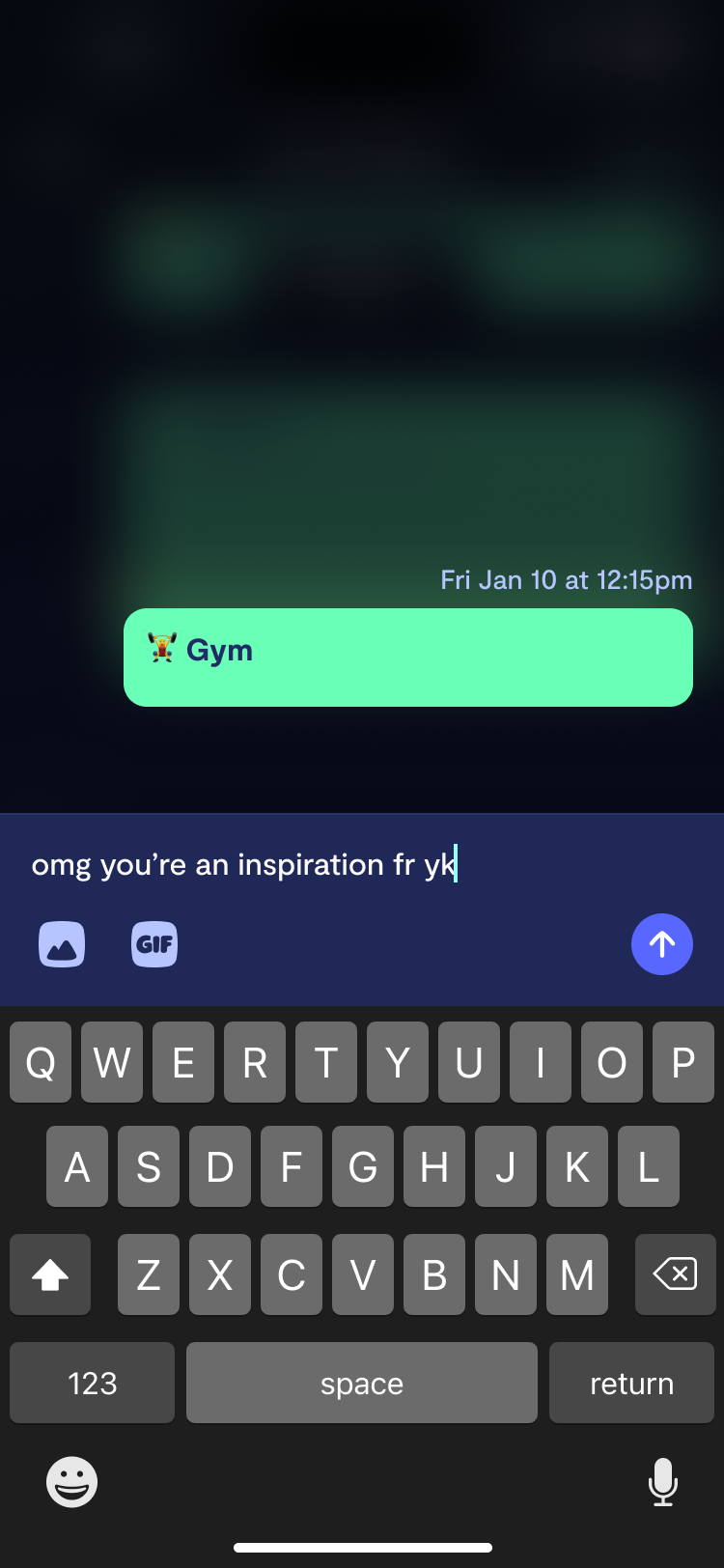Screen dimensions: 724x1568
Task: Insert a space with the space bar
Action: [362, 1383]
